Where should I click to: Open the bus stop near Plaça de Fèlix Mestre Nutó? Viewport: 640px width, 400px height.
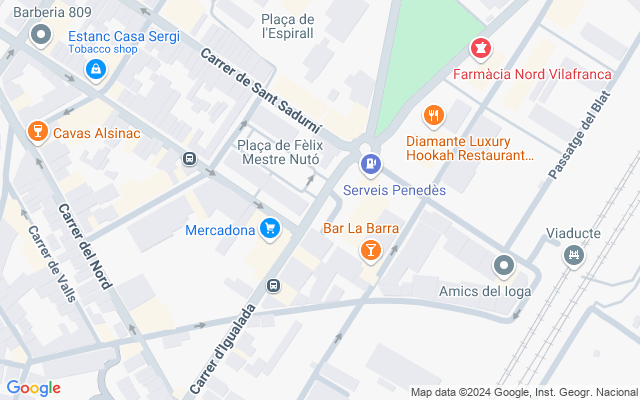[x=189, y=159]
